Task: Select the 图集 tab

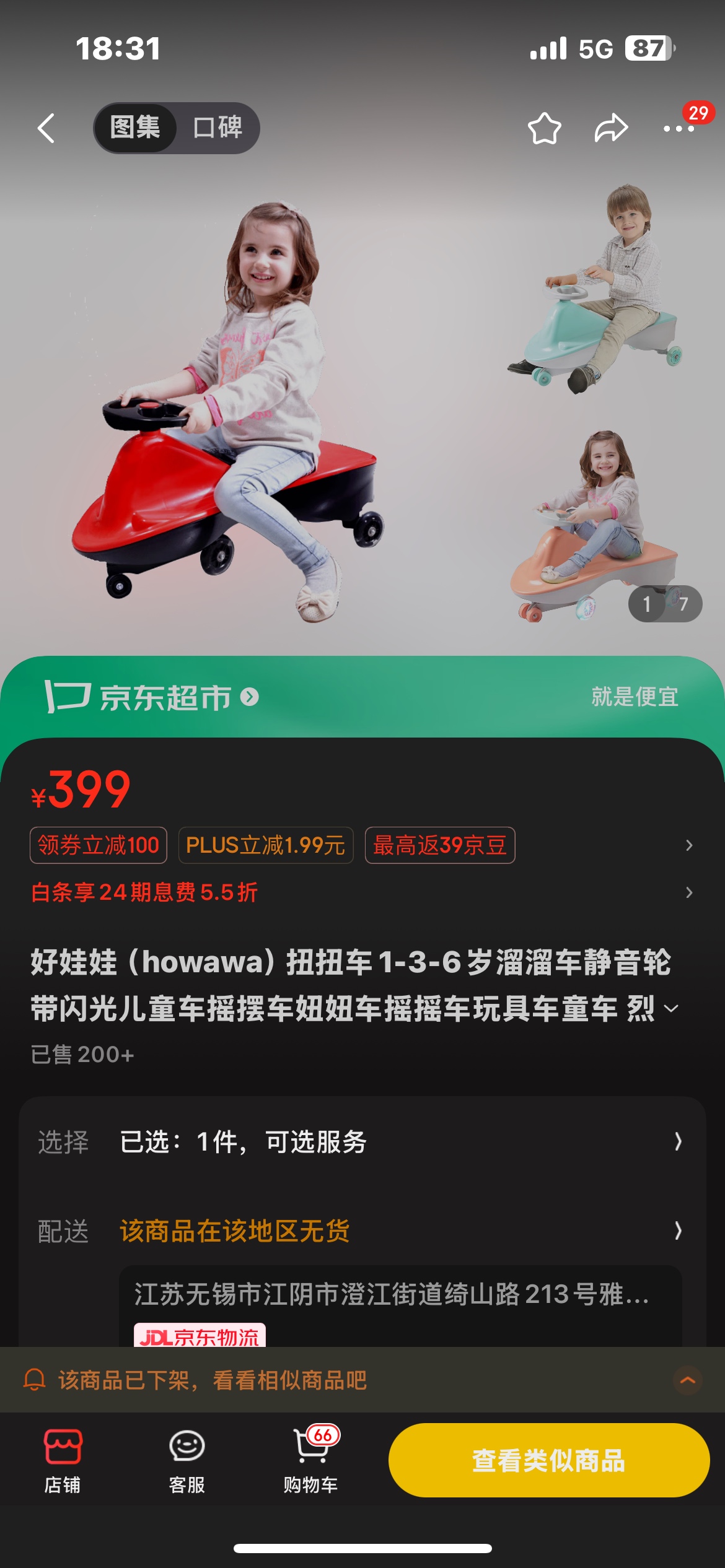Action: [135, 128]
